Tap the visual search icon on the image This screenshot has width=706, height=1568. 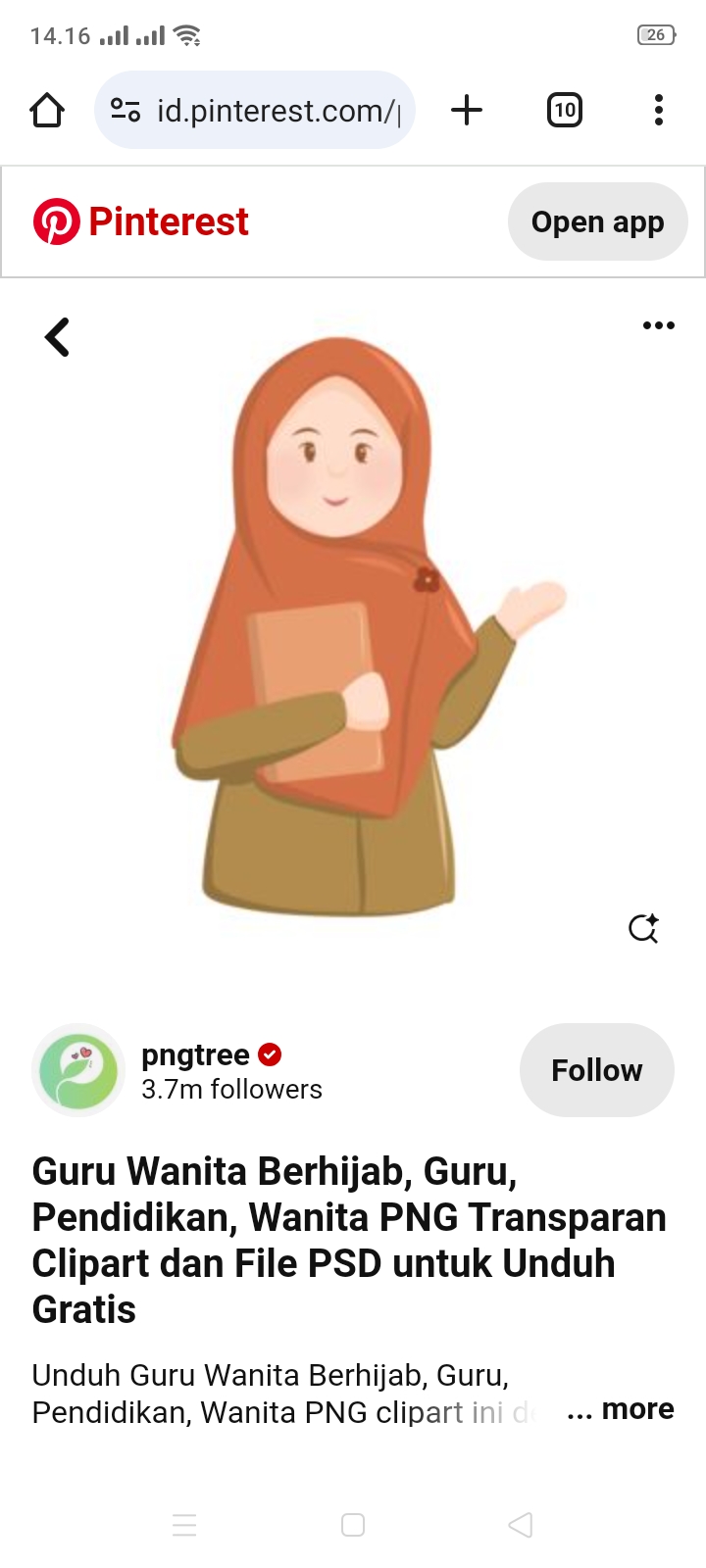tap(643, 927)
